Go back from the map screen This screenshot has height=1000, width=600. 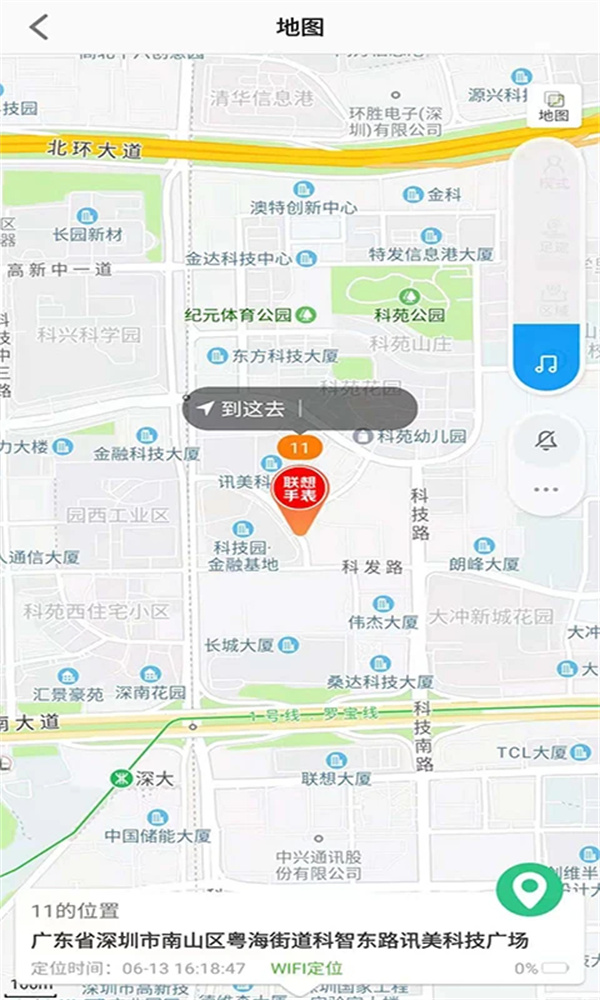click(38, 27)
